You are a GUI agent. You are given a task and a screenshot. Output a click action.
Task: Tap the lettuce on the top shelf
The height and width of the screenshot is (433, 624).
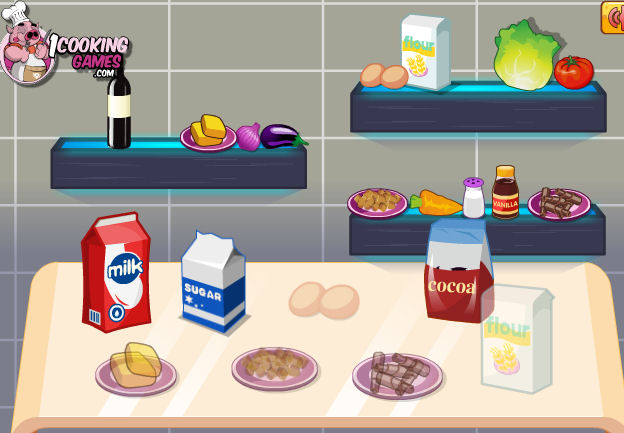524,55
